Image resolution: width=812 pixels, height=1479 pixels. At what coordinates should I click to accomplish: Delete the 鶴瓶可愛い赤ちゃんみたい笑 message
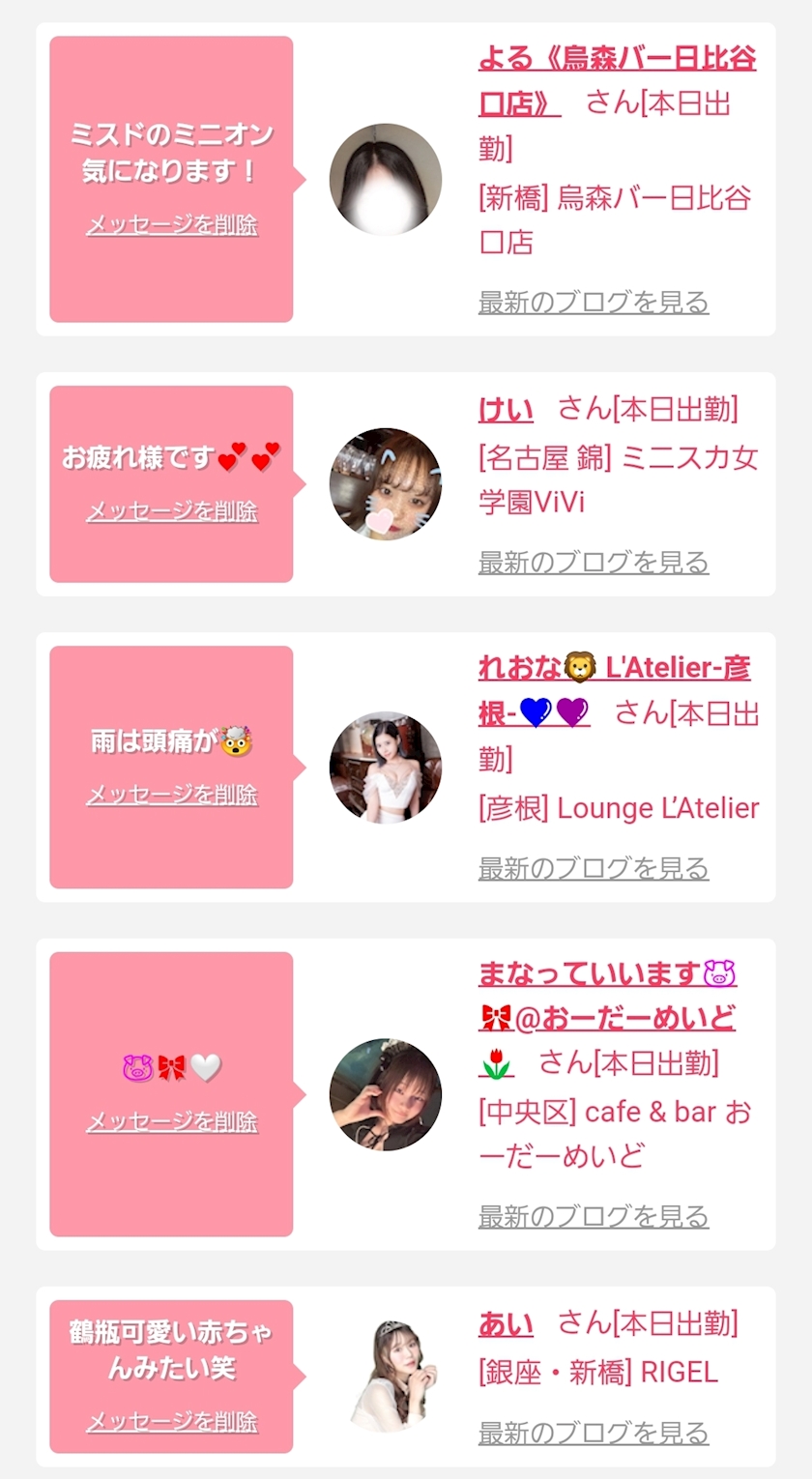(172, 1421)
